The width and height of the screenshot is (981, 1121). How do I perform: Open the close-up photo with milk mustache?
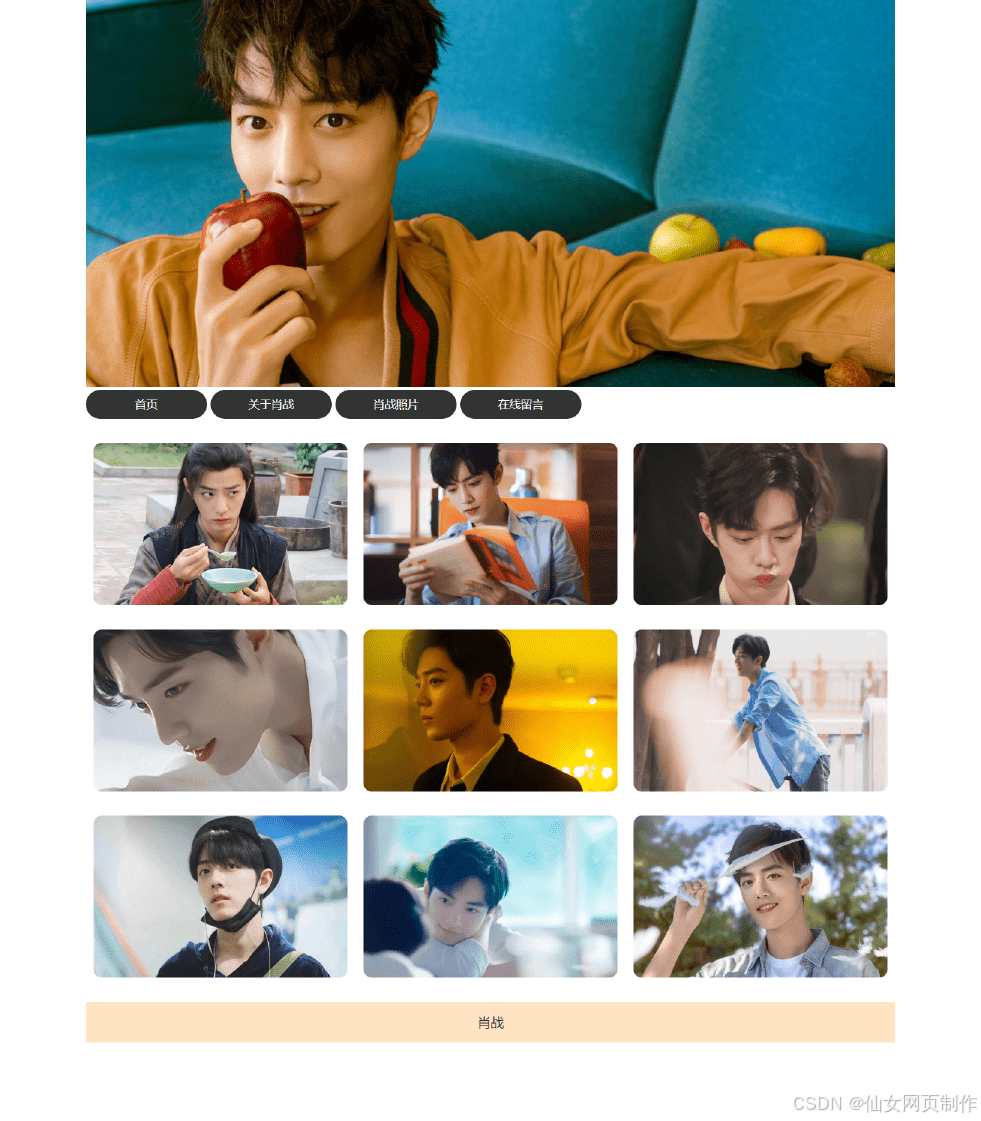760,524
